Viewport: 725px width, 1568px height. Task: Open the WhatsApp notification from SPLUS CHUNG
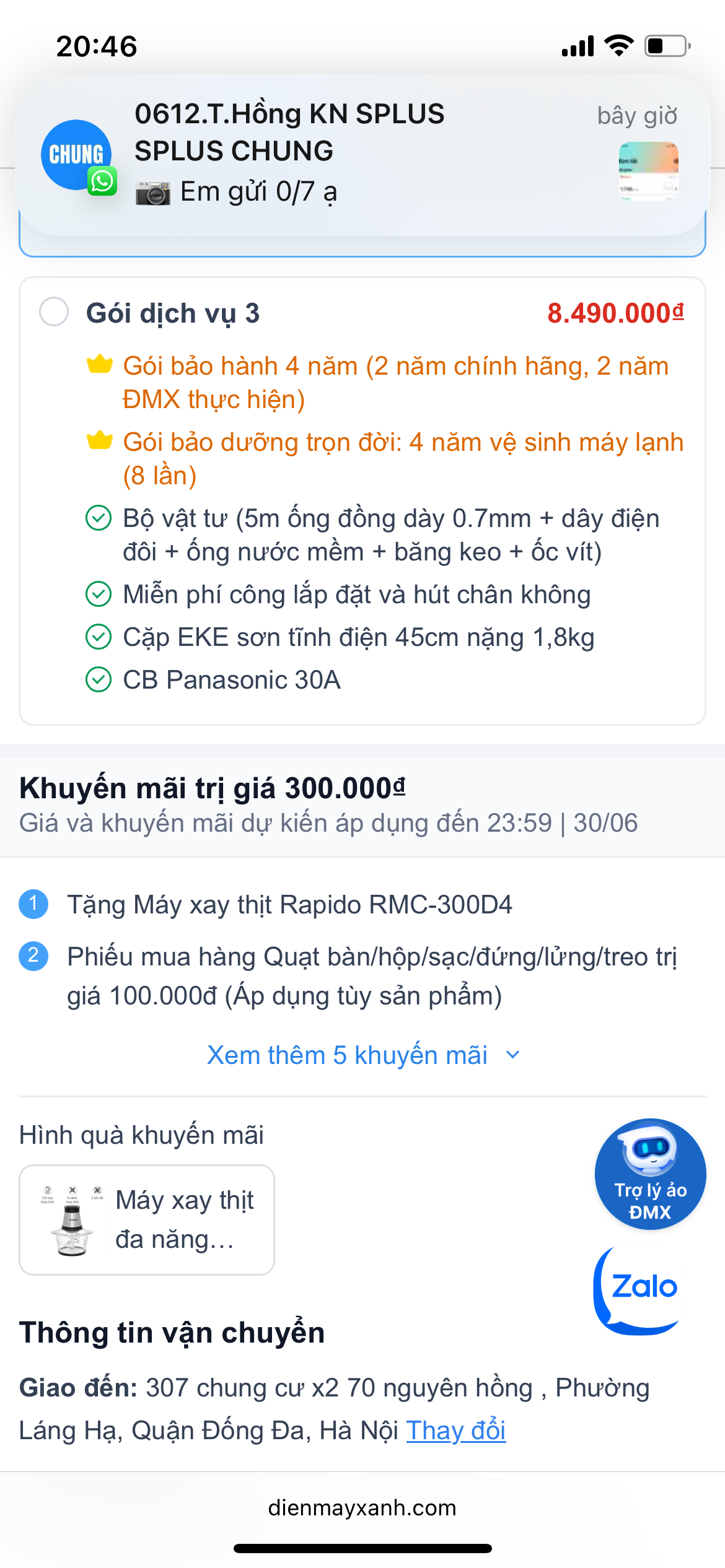(362, 155)
